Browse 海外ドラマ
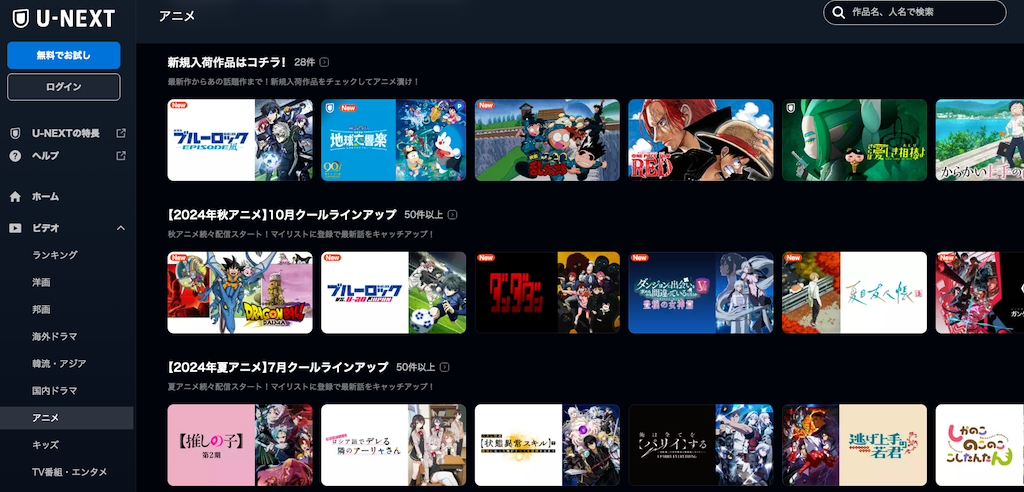Image resolution: width=1024 pixels, height=492 pixels. coord(55,337)
